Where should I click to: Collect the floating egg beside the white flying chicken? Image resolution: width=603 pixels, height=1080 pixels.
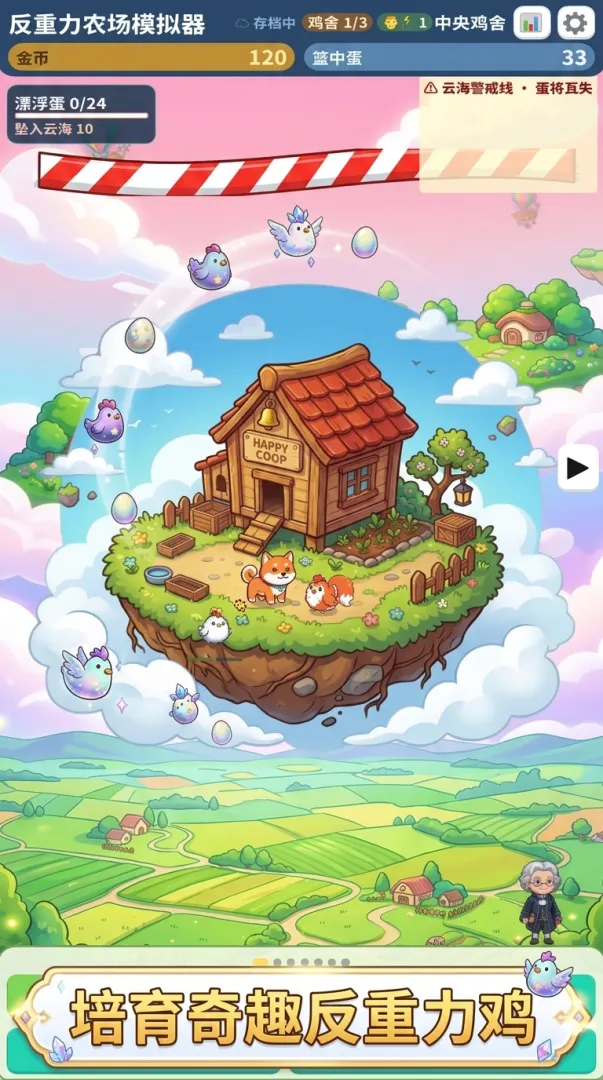pos(364,242)
